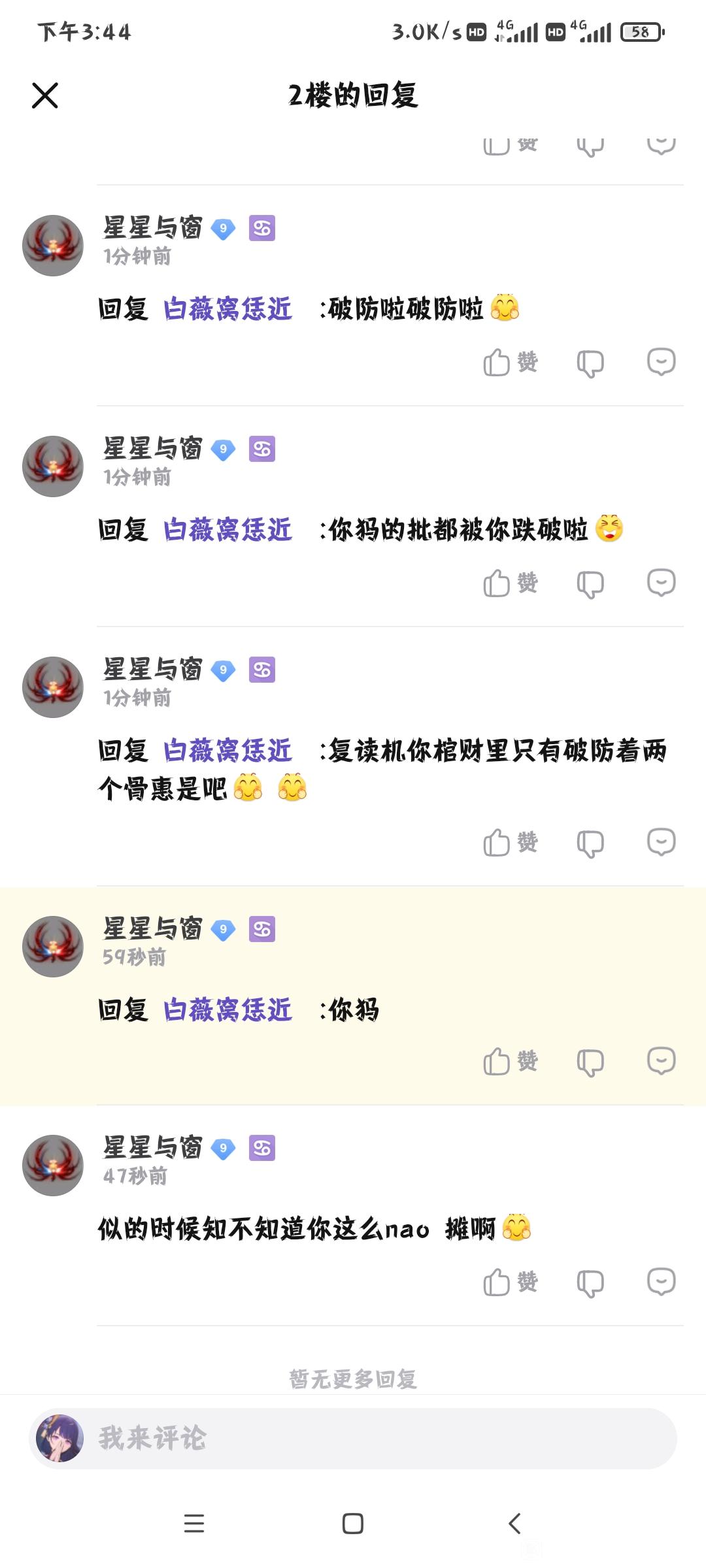Viewport: 706px width, 1568px height.
Task: Dislike the highlighted reply posted 59秒前
Action: click(590, 1062)
